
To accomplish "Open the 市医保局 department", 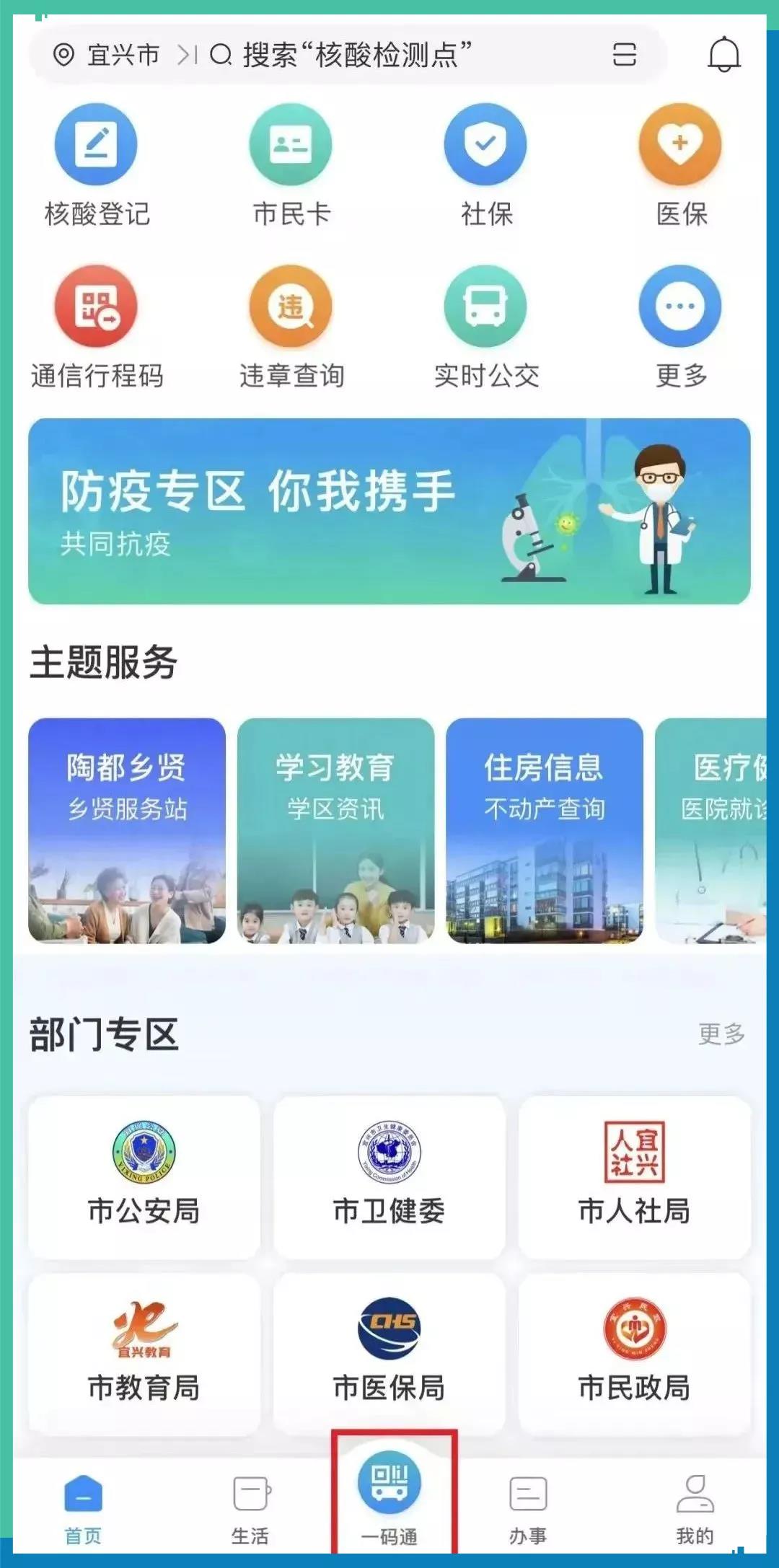I will pyautogui.click(x=389, y=1354).
